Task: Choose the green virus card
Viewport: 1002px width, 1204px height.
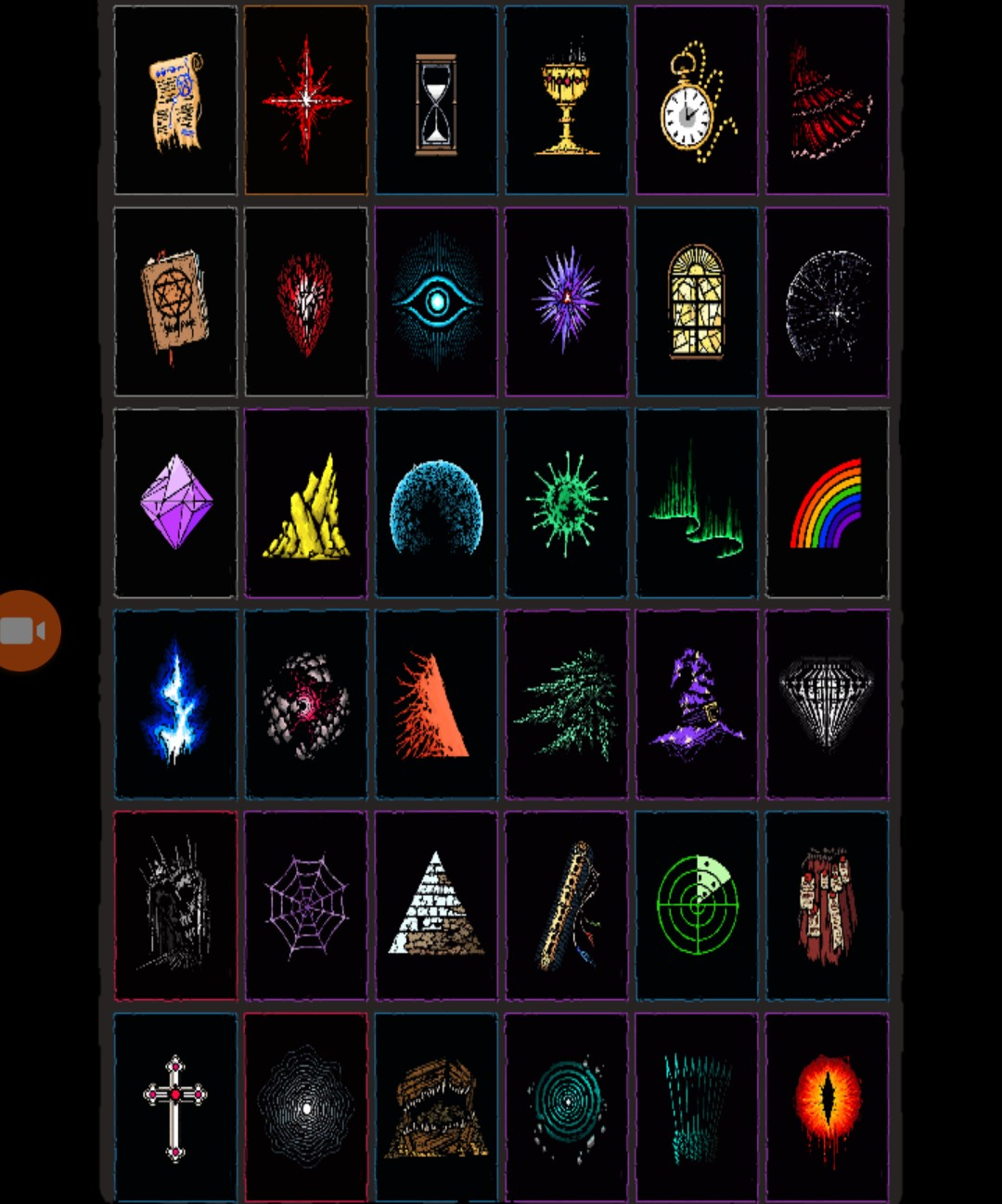Action: (x=566, y=504)
